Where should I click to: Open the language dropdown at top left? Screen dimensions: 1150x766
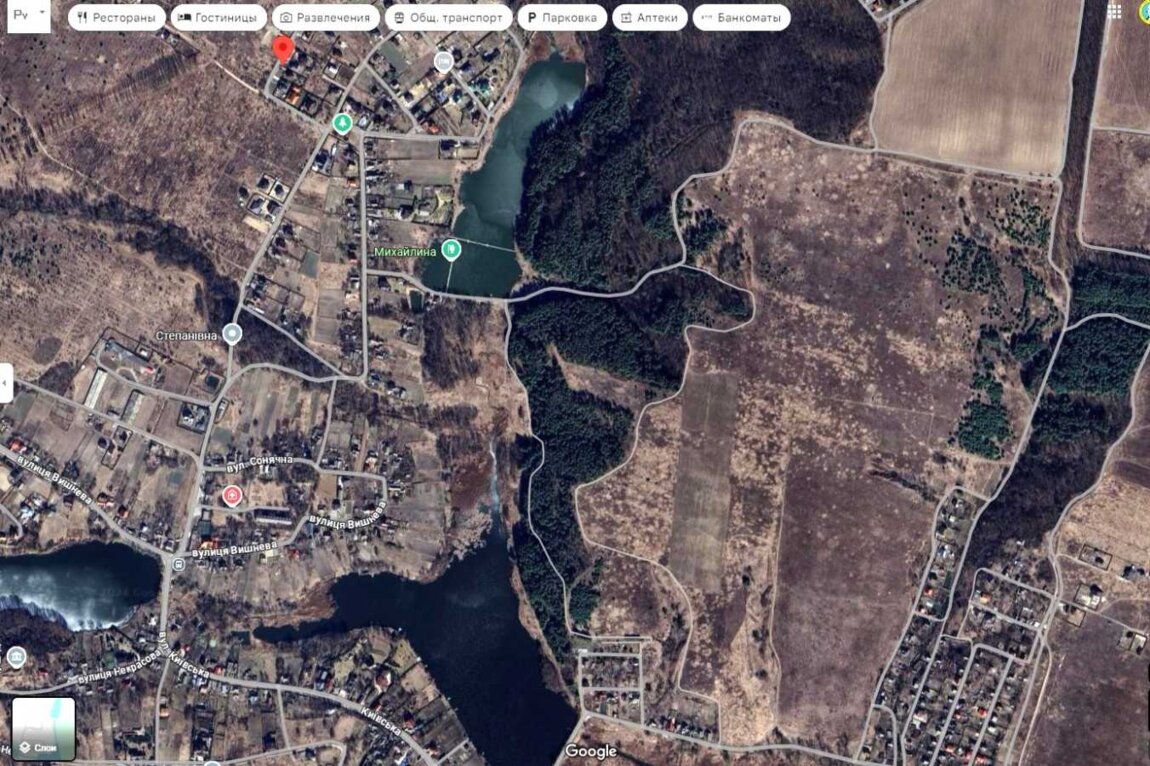[x=28, y=15]
